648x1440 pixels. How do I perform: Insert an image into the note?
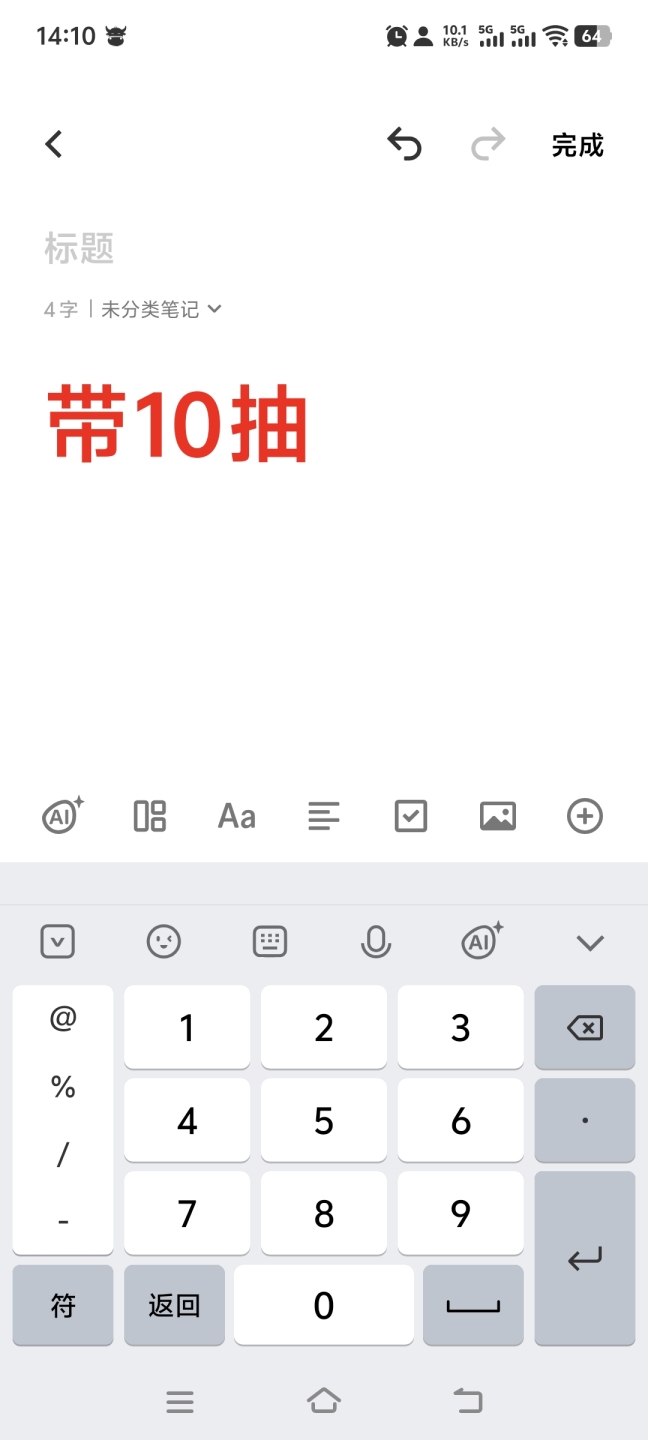coord(498,816)
